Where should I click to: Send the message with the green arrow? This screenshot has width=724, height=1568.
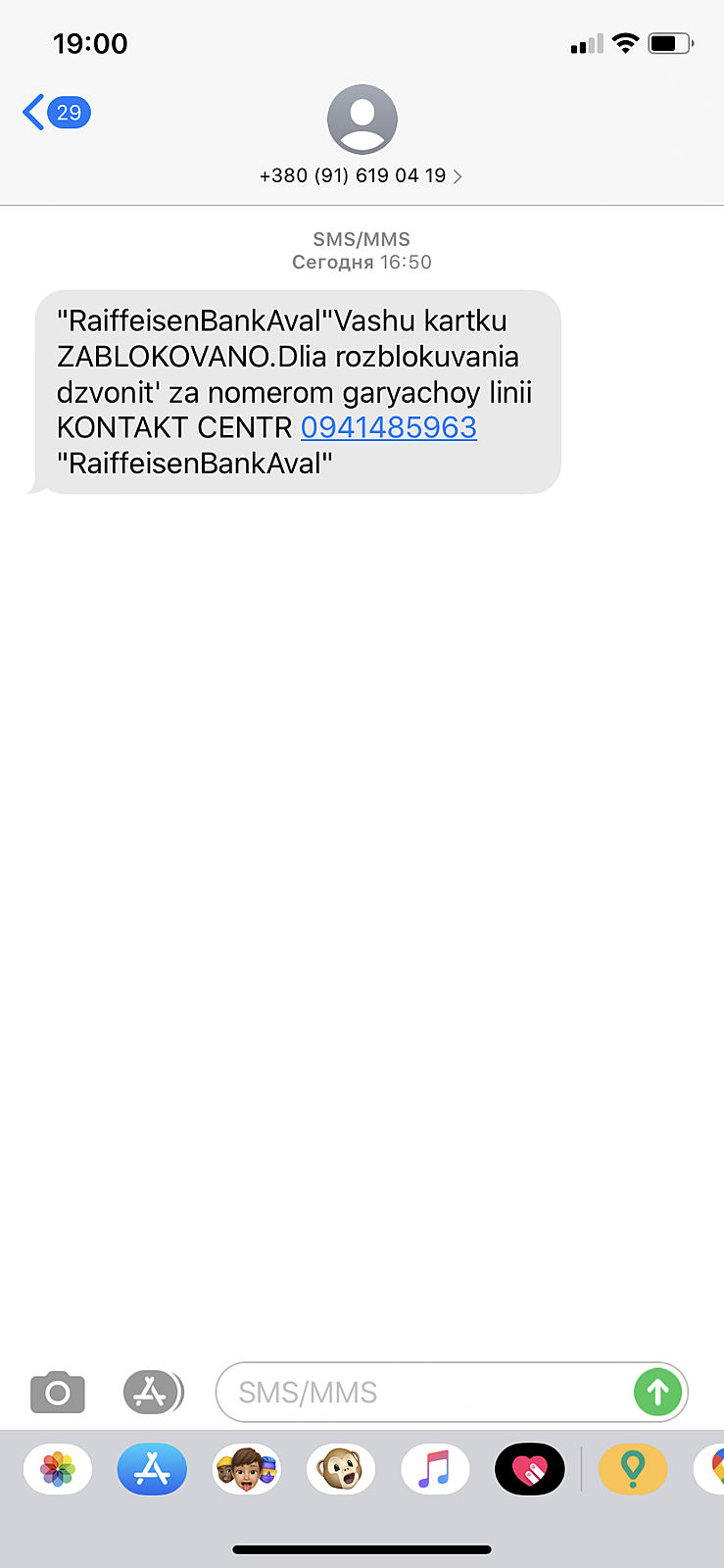point(657,1392)
